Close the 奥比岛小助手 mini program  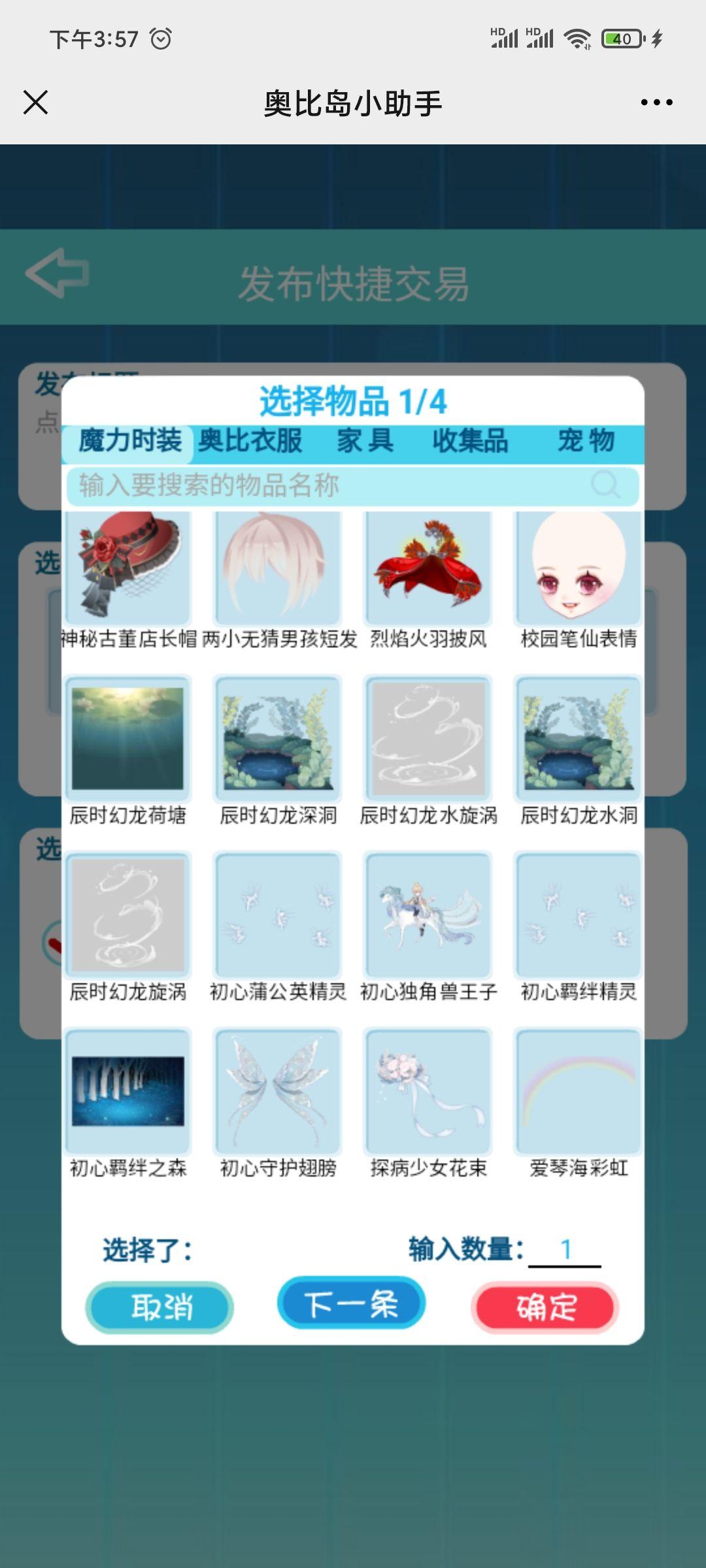36,103
